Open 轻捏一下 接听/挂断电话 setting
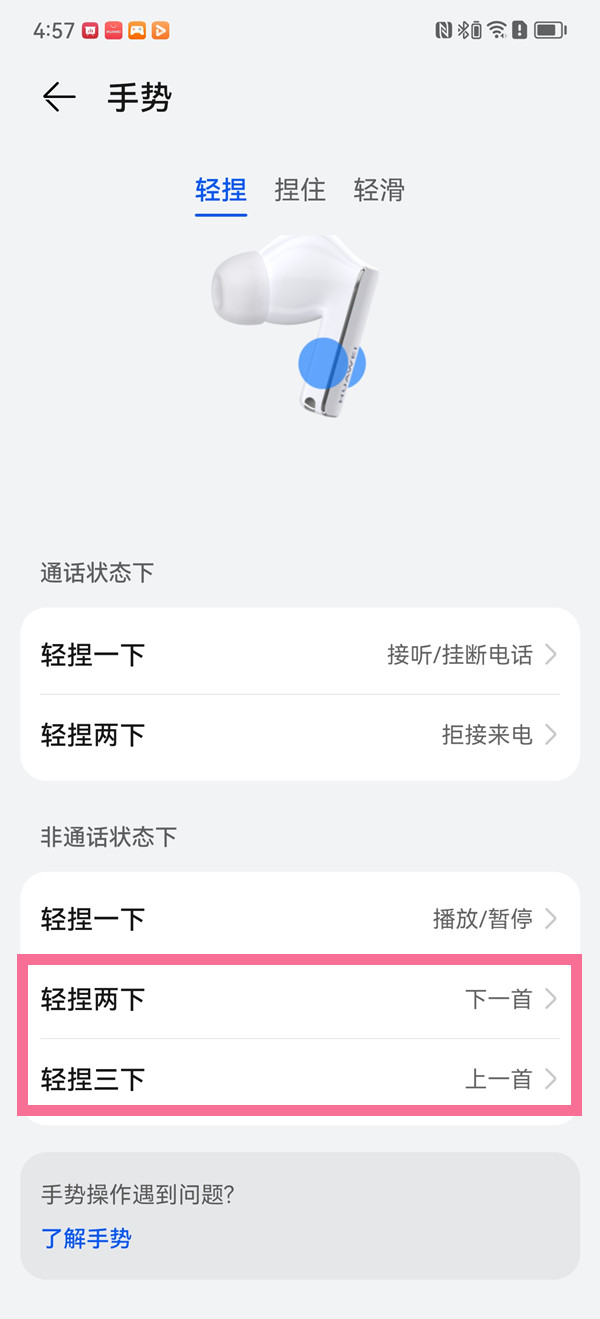The height and width of the screenshot is (1319, 600). click(300, 655)
